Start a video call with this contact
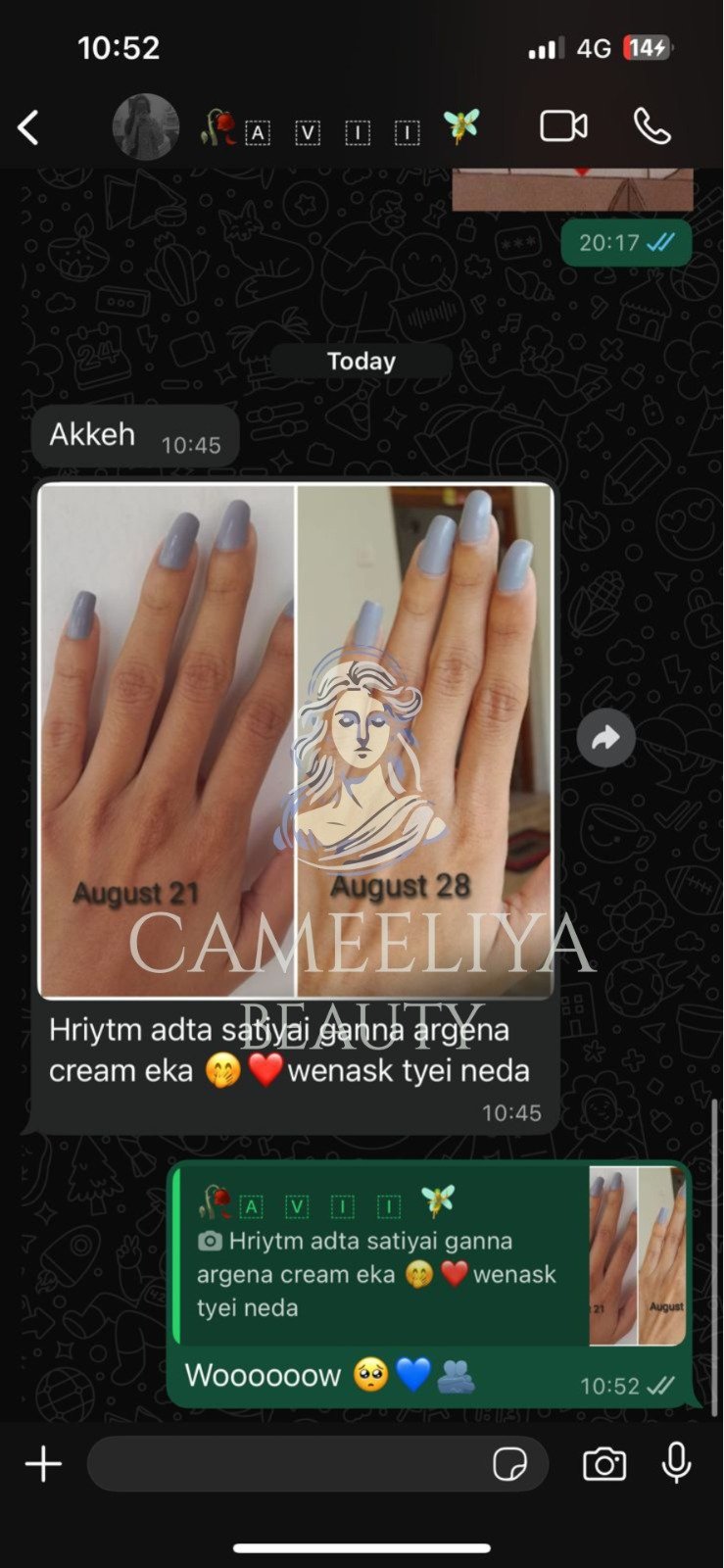Viewport: 724px width, 1568px height. [563, 126]
